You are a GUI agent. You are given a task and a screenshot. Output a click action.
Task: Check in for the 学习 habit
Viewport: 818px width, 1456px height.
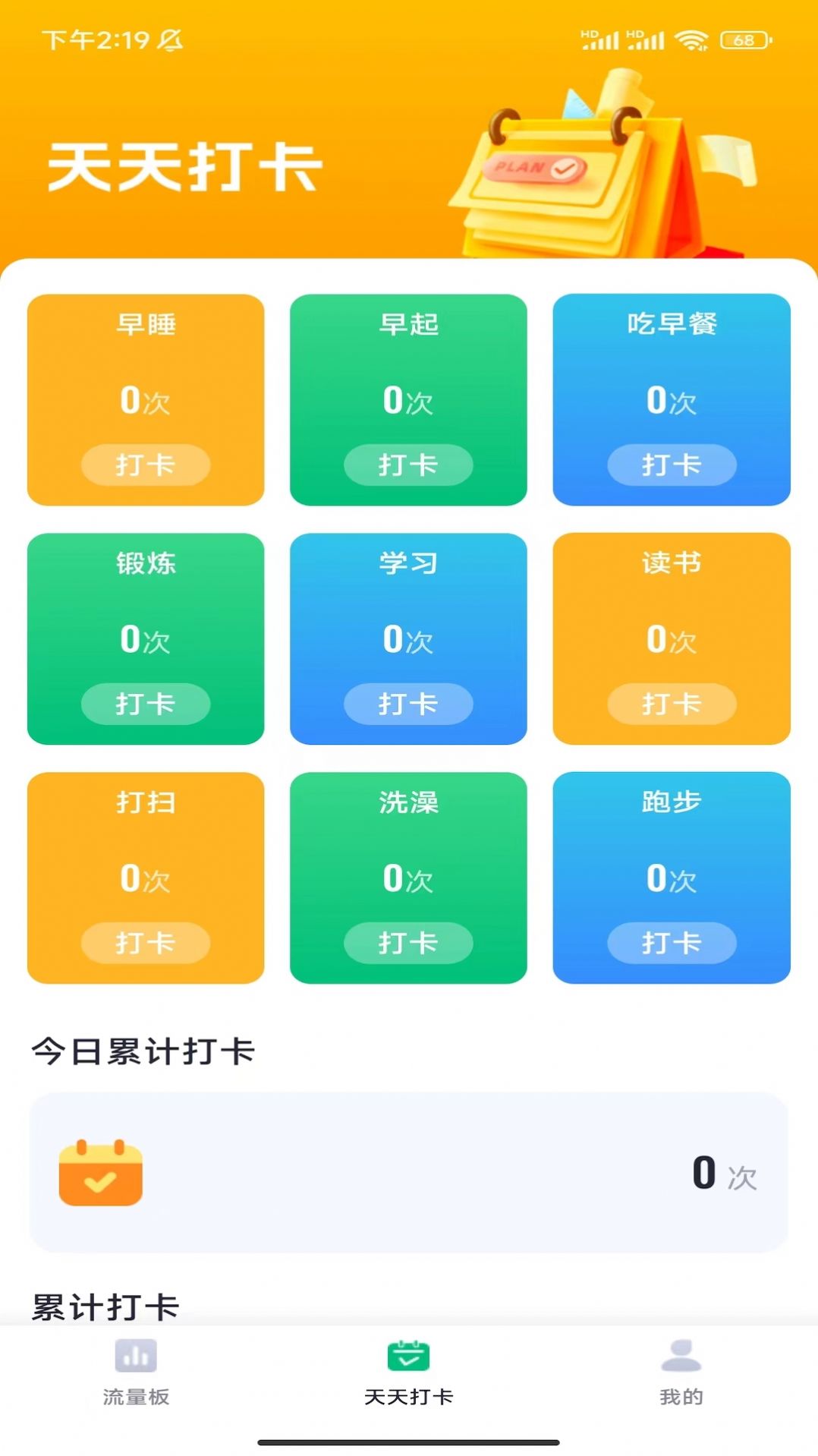408,704
